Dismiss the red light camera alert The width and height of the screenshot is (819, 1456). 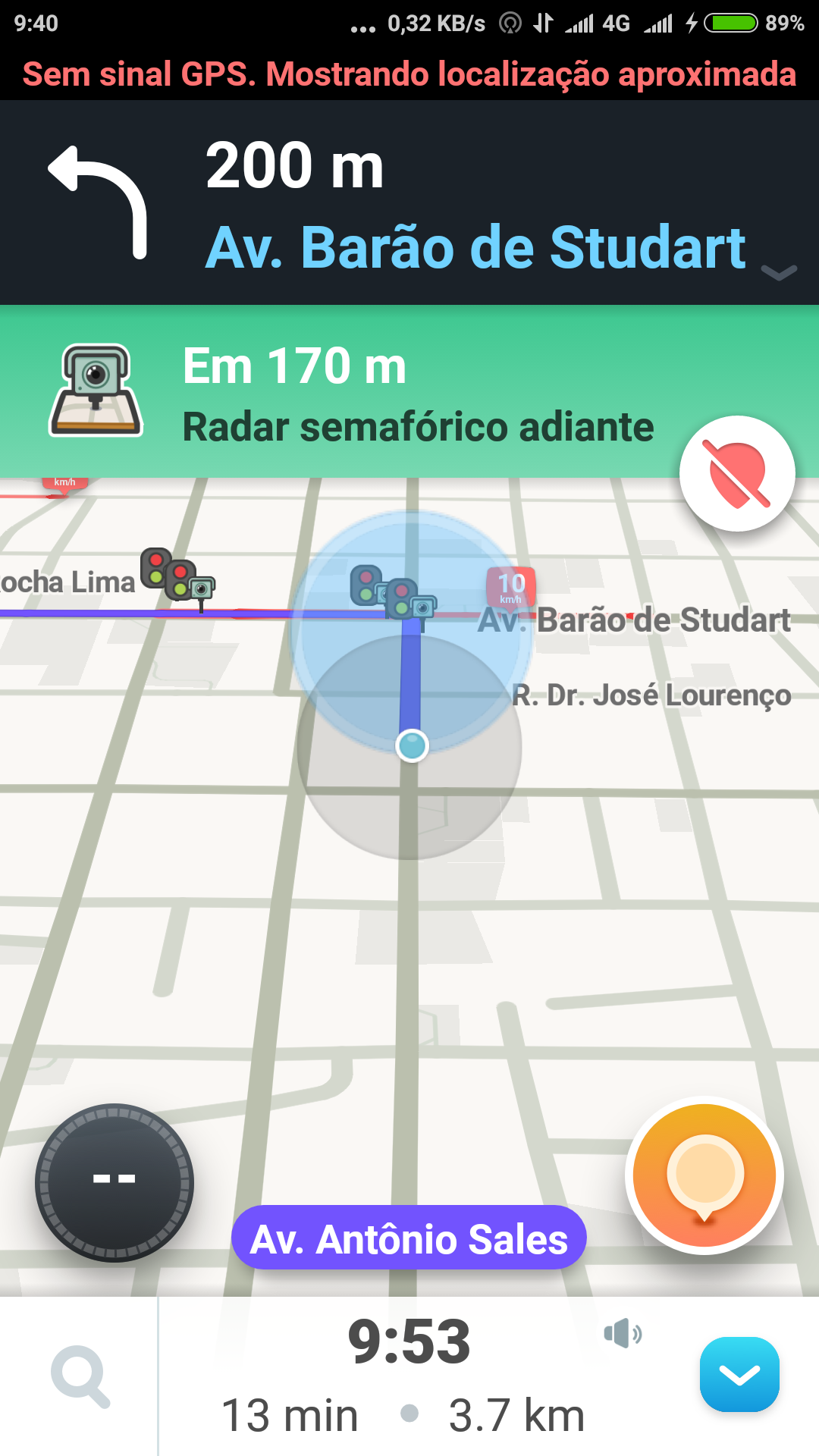tap(737, 474)
